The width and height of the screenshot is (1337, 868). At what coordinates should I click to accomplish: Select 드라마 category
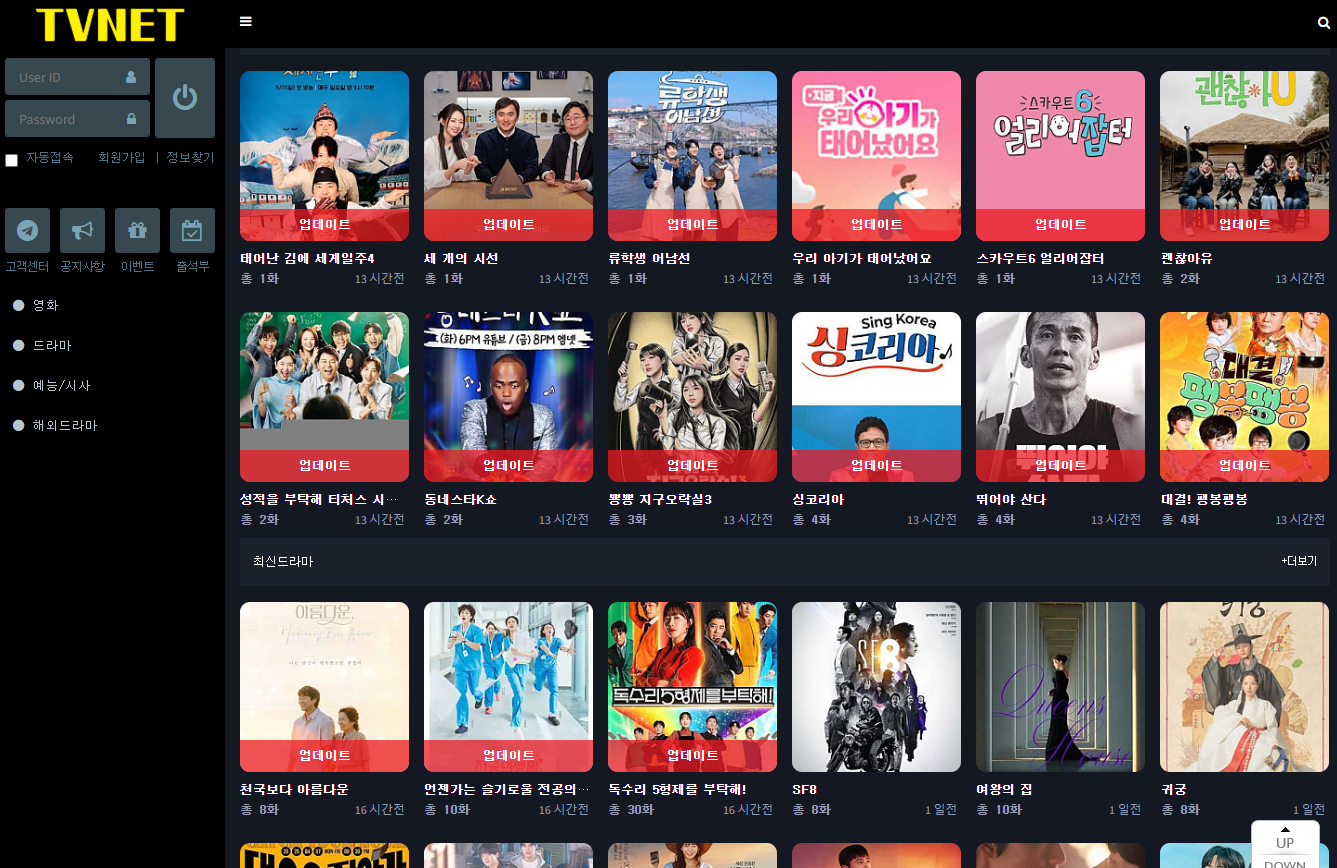click(x=52, y=345)
